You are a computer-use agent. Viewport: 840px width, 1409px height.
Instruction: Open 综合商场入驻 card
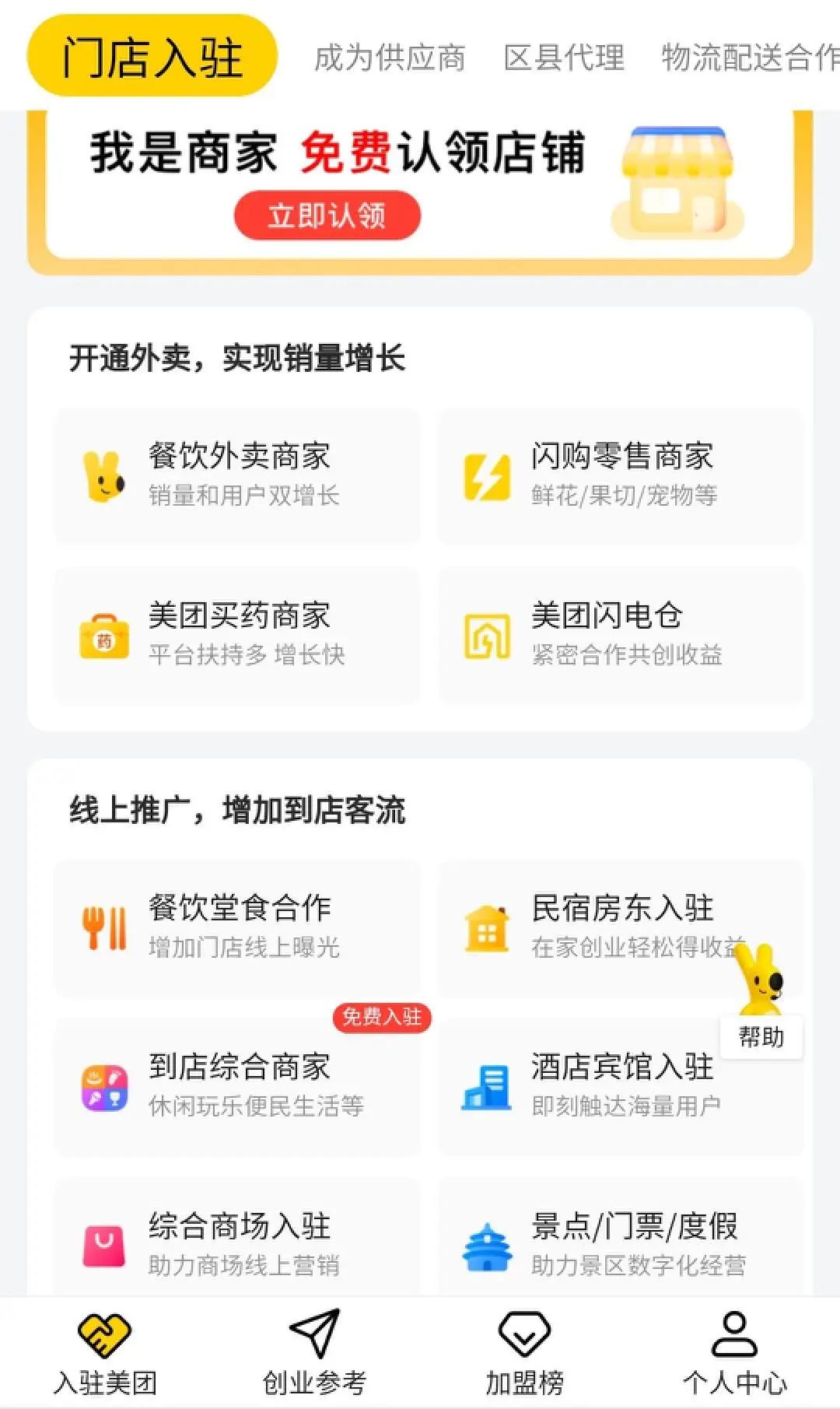[x=237, y=1243]
